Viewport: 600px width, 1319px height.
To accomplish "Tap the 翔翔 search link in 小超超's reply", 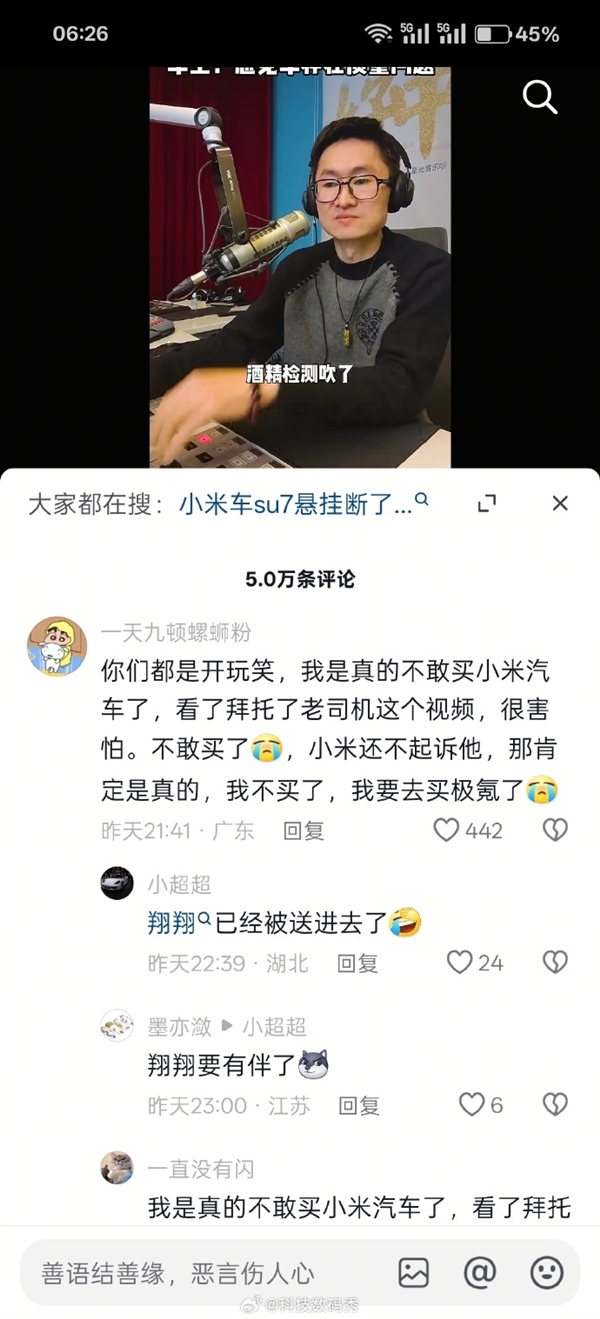I will coord(173,922).
